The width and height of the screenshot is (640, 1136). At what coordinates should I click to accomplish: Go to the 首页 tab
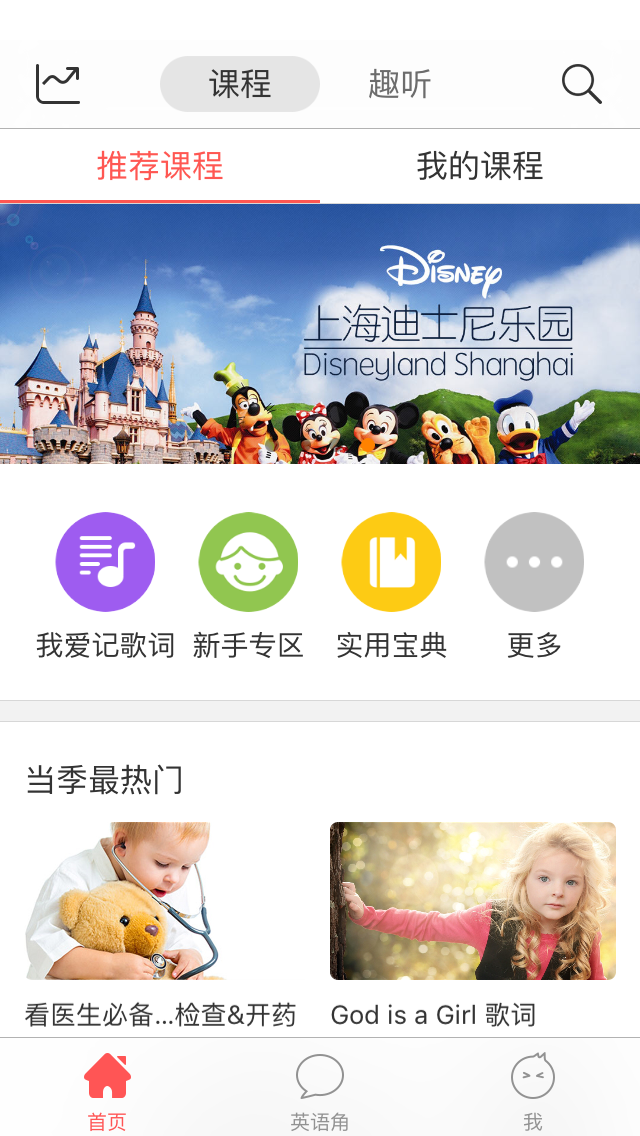click(107, 1090)
